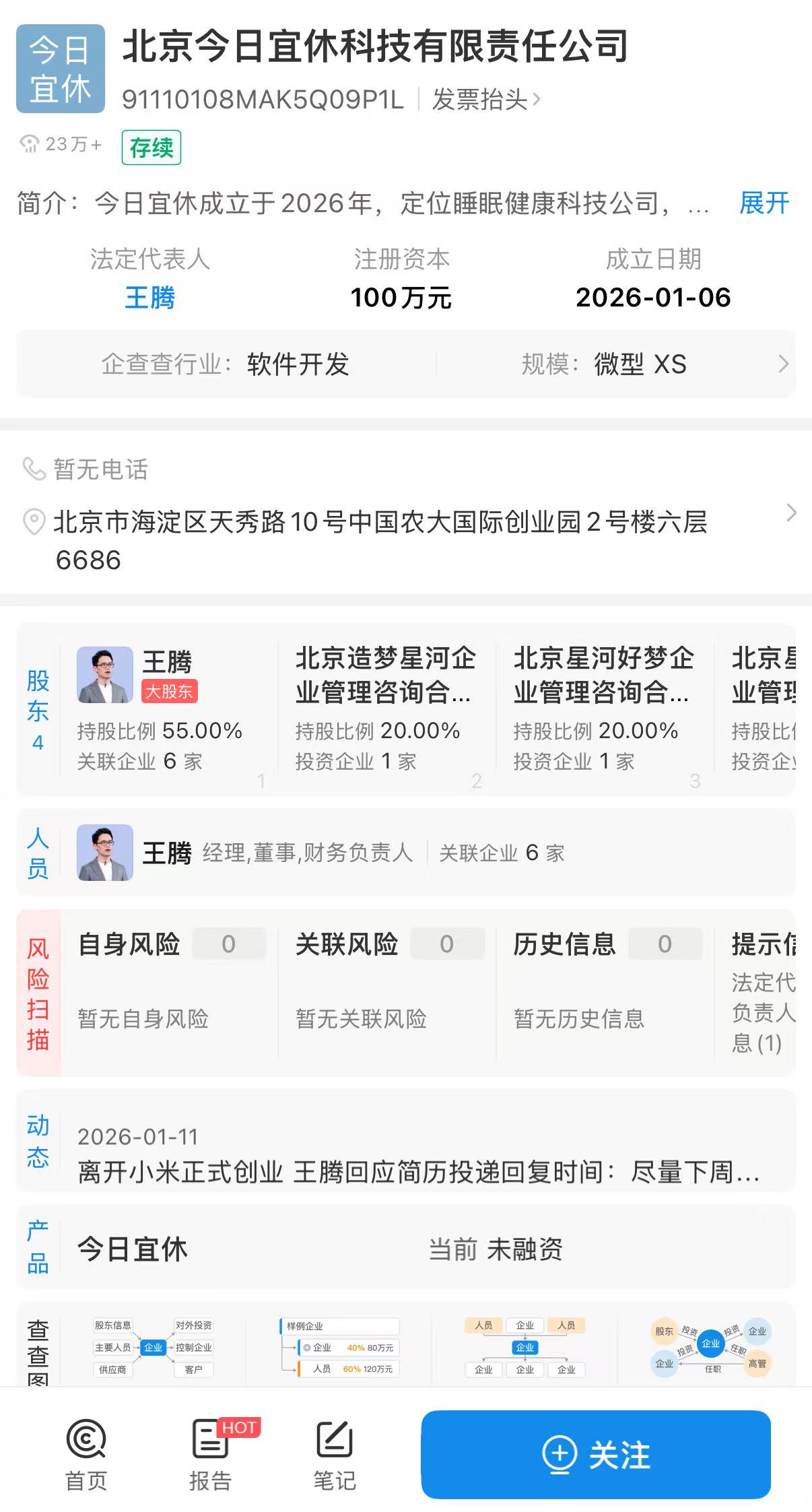Viewport: 812px width, 1512px height.
Task: Expand the company 简介 with 展开
Action: [x=764, y=203]
